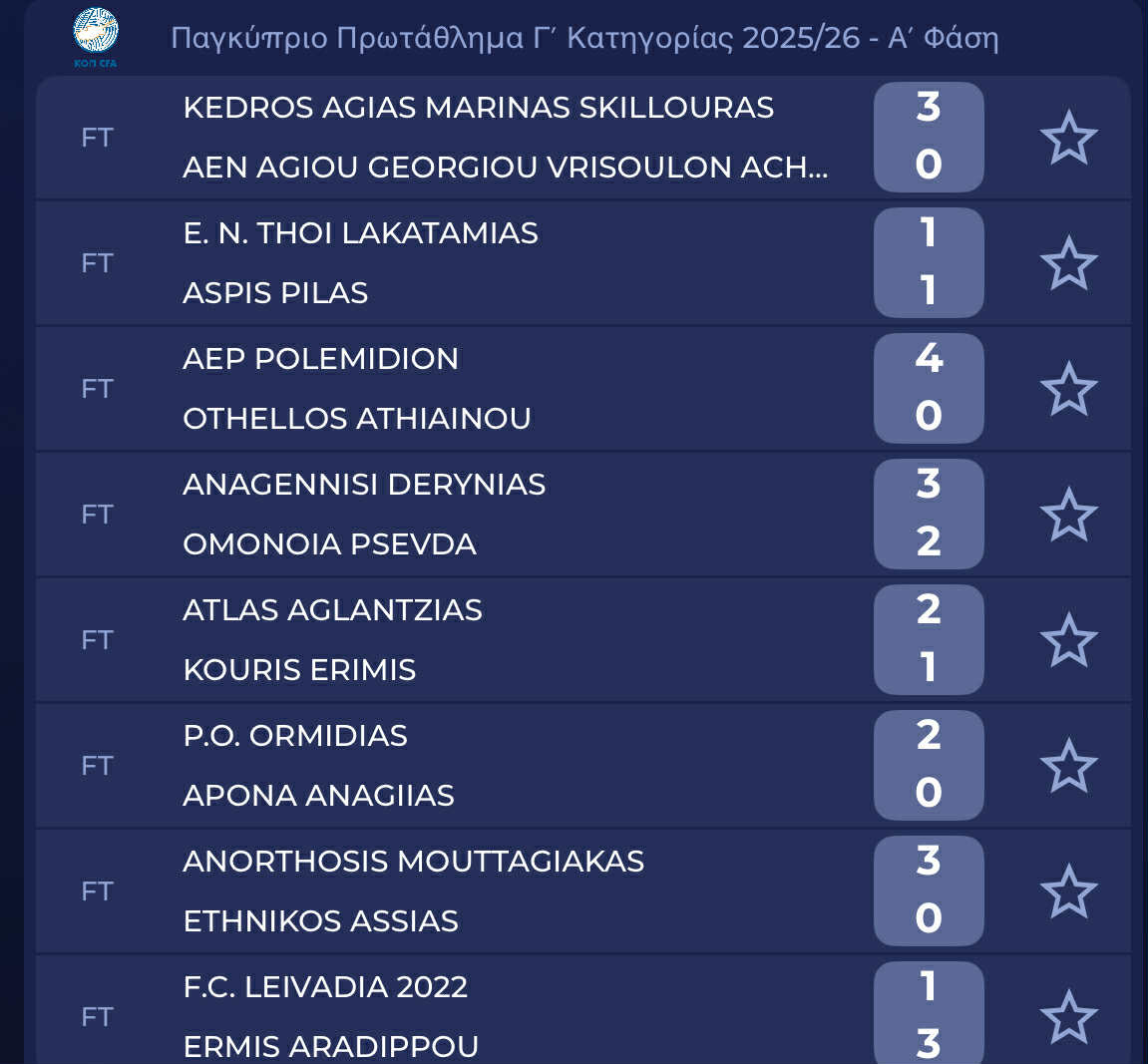Favorite the Kedros Agias Marinas Skillouras match

1068,138
